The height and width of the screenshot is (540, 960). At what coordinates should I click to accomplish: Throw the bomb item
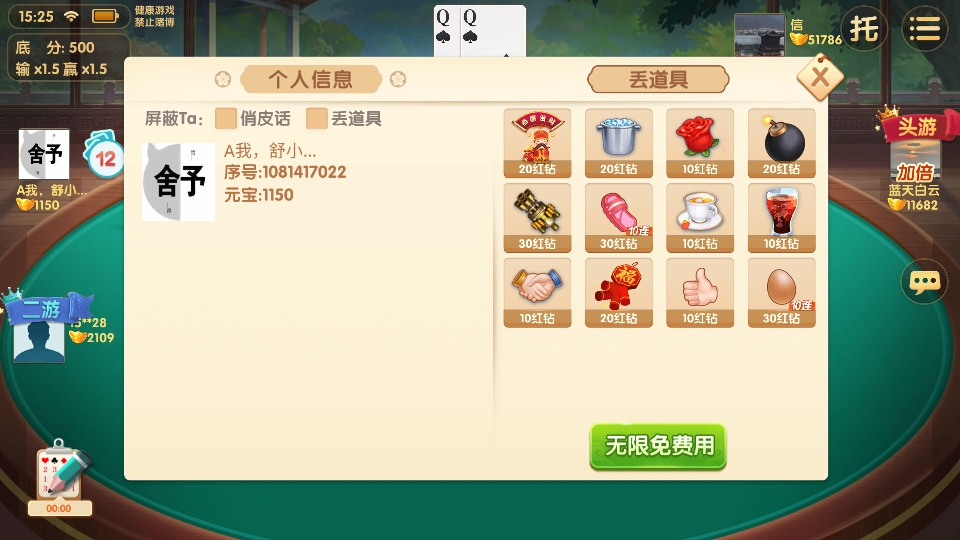[782, 142]
